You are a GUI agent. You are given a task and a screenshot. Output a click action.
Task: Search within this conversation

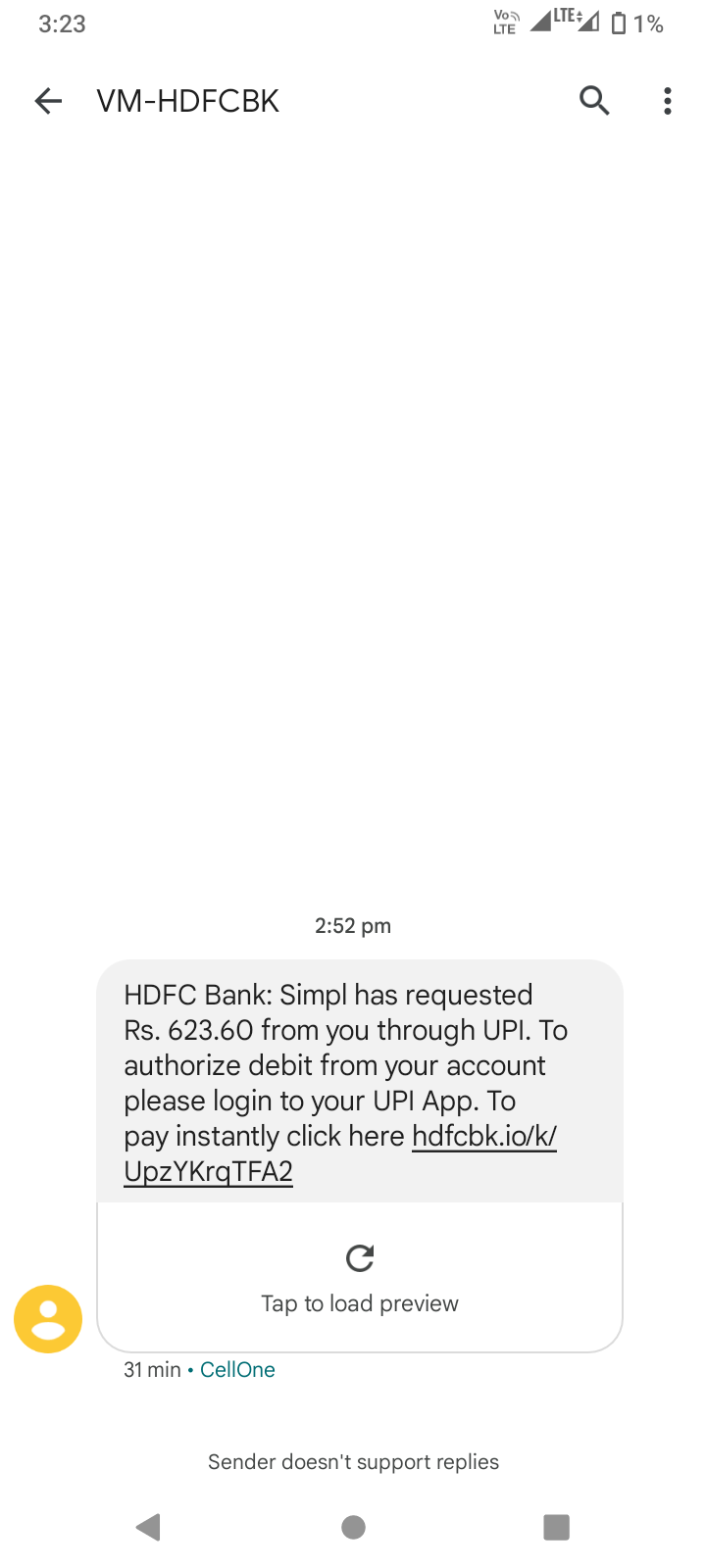point(594,101)
